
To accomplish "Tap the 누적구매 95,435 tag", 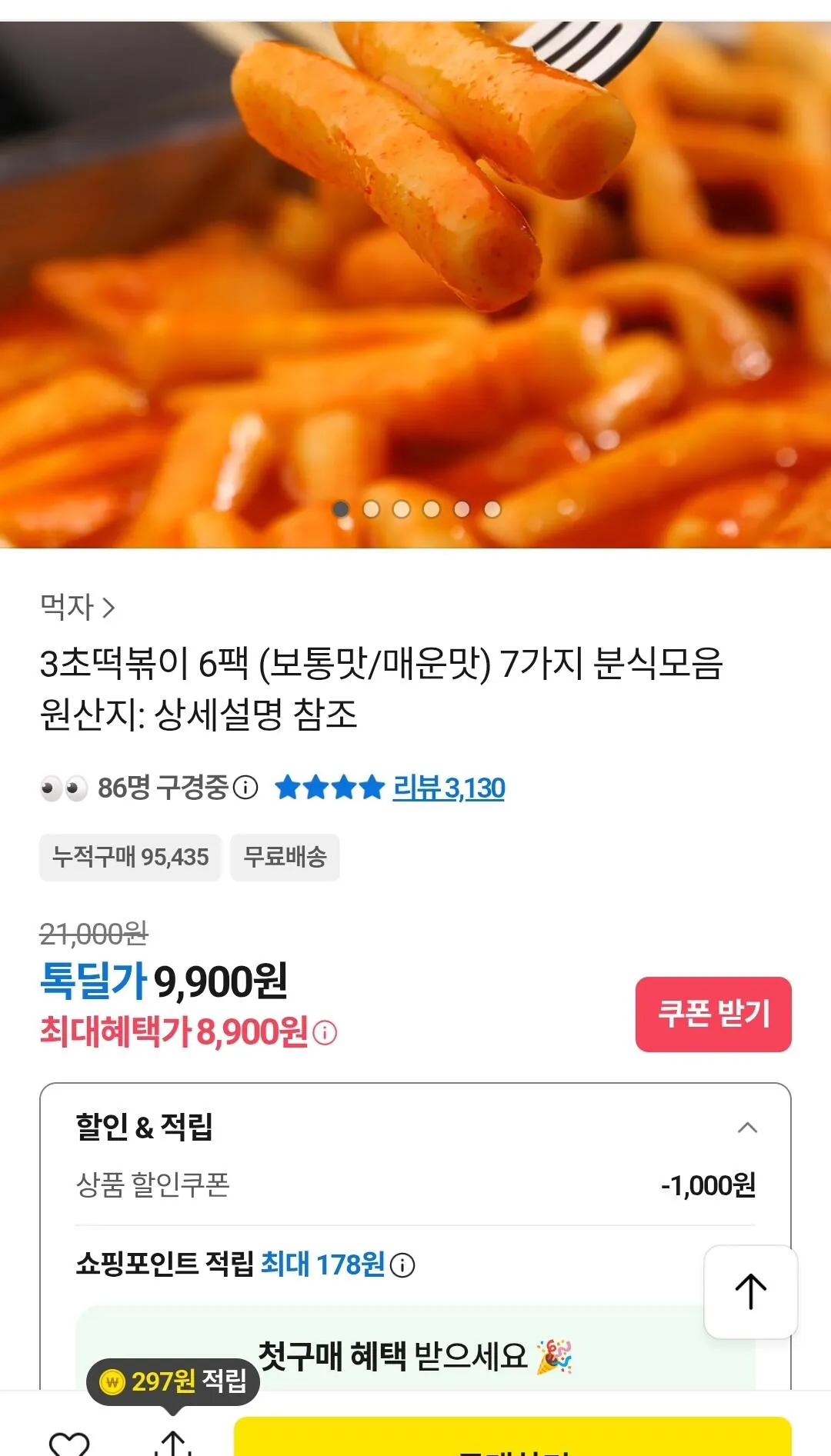I will tap(131, 858).
